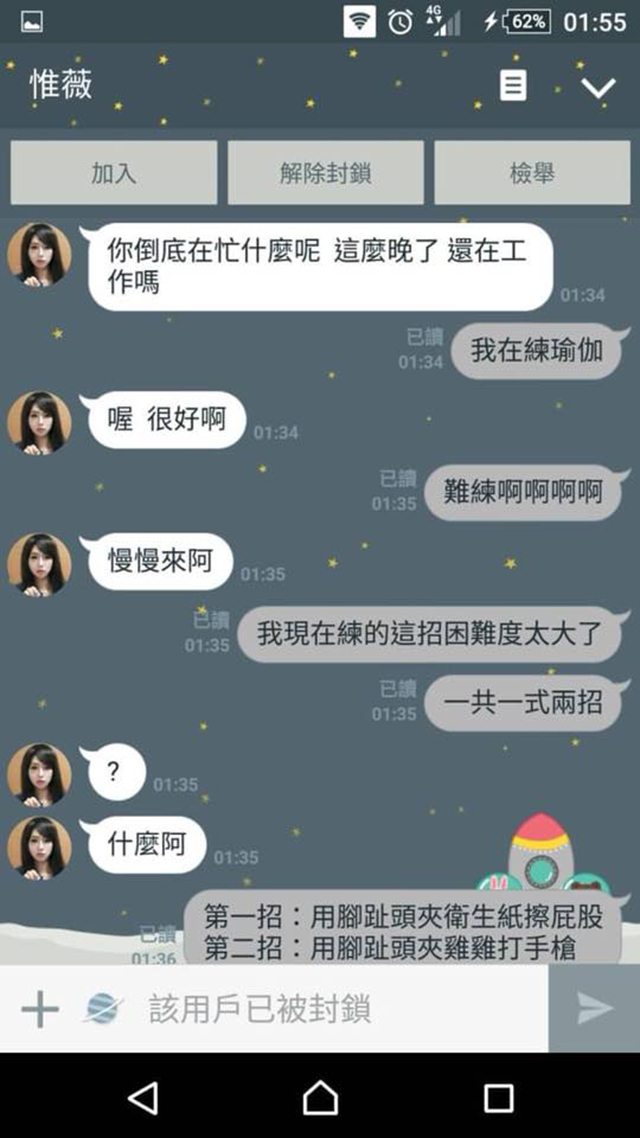Send the message with the arrow
Screen dimensions: 640x1138
(x=594, y=1009)
